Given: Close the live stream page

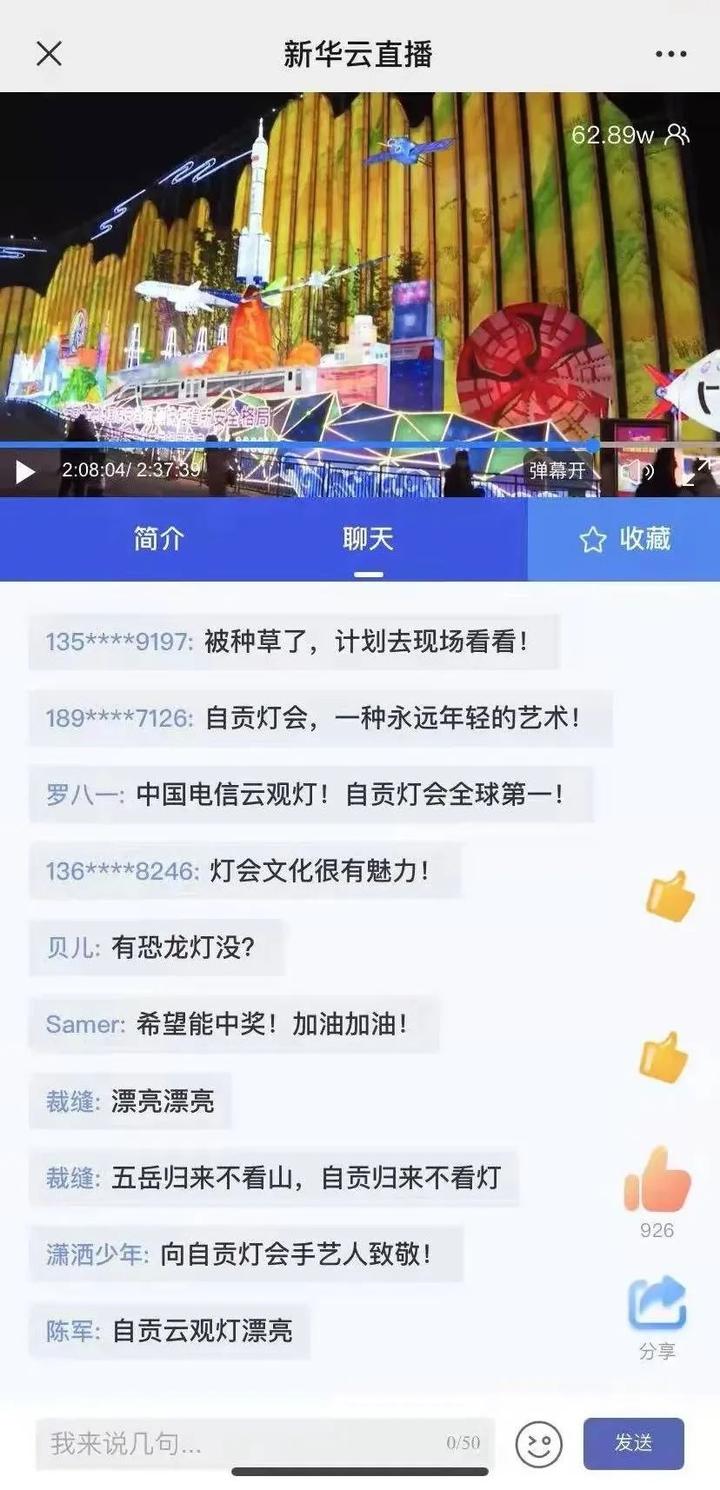Looking at the screenshot, I should (x=48, y=54).
